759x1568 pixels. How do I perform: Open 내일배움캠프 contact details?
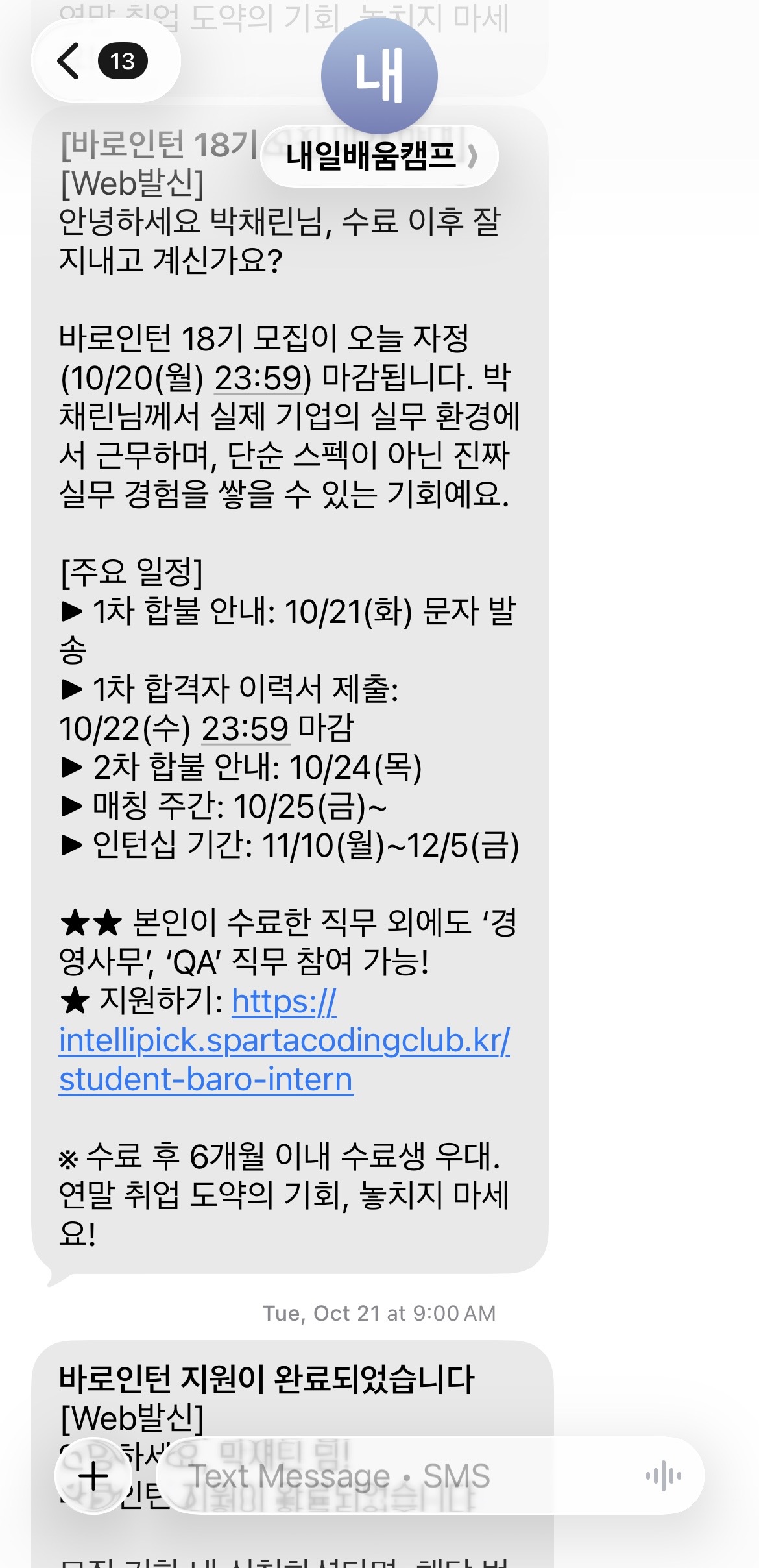tap(379, 156)
